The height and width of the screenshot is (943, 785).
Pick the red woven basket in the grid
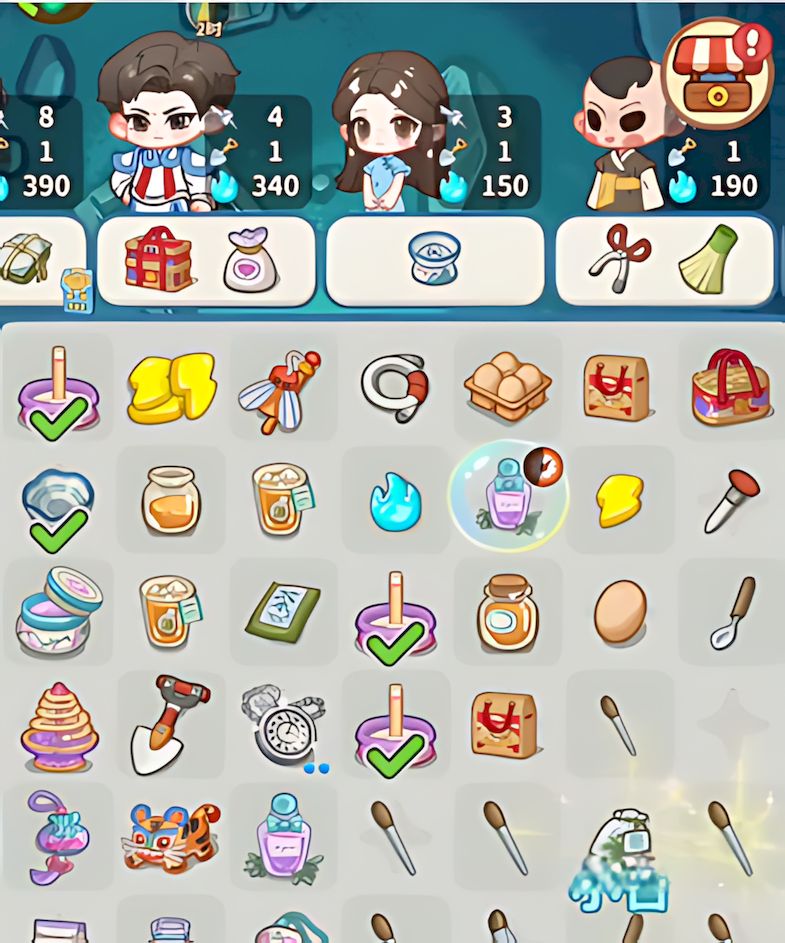pyautogui.click(x=731, y=386)
